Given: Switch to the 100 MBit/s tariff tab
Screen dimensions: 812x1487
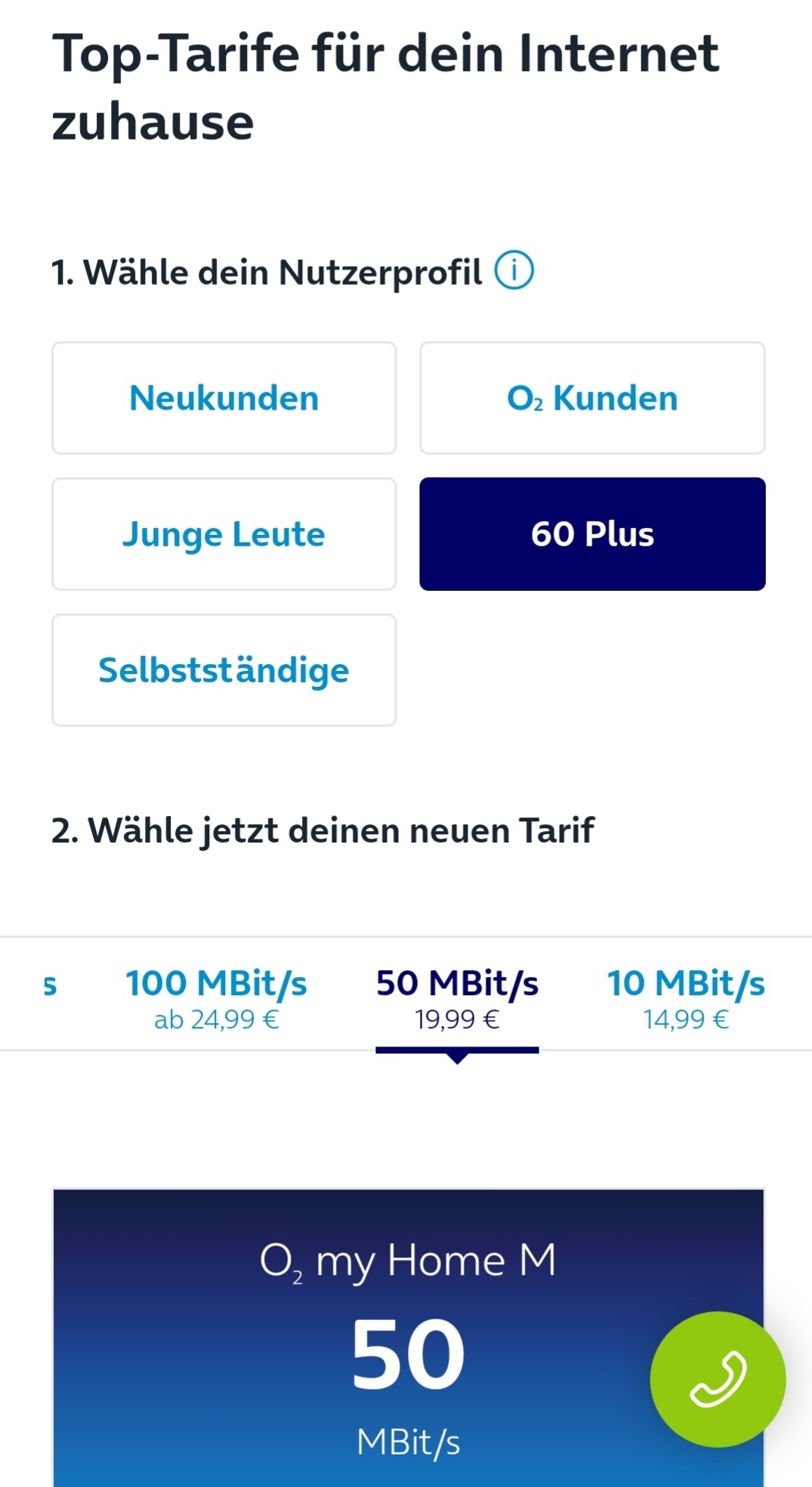Looking at the screenshot, I should (x=216, y=997).
